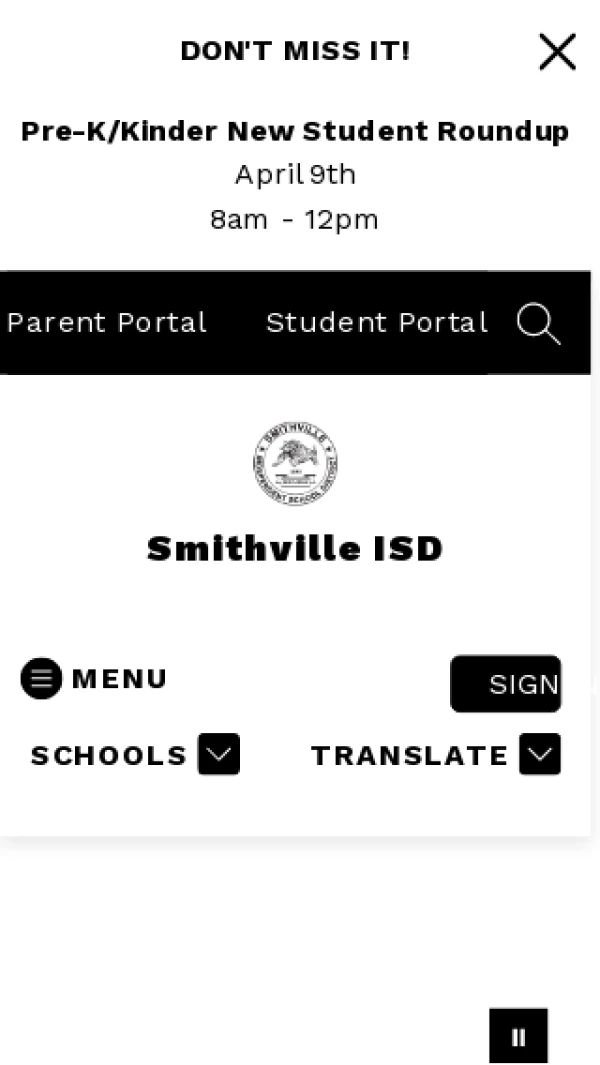The image size is (600, 1065).
Task: Go to Smithville ISD homepage via the logo
Action: [295, 464]
